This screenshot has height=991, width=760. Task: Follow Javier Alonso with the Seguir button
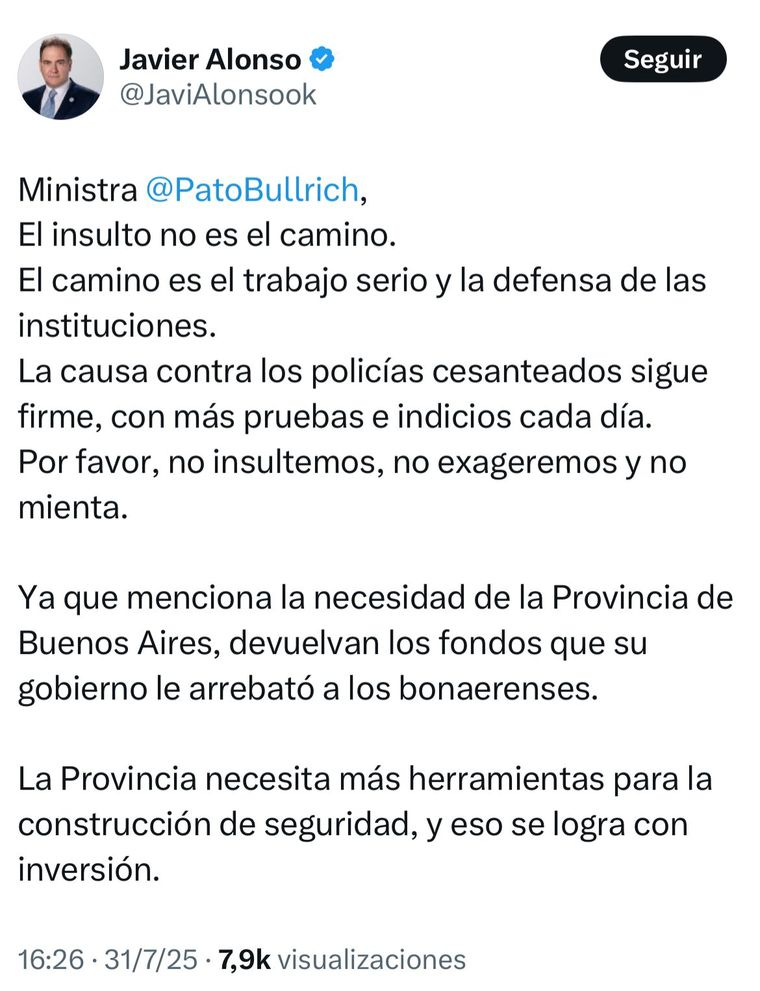(x=663, y=59)
